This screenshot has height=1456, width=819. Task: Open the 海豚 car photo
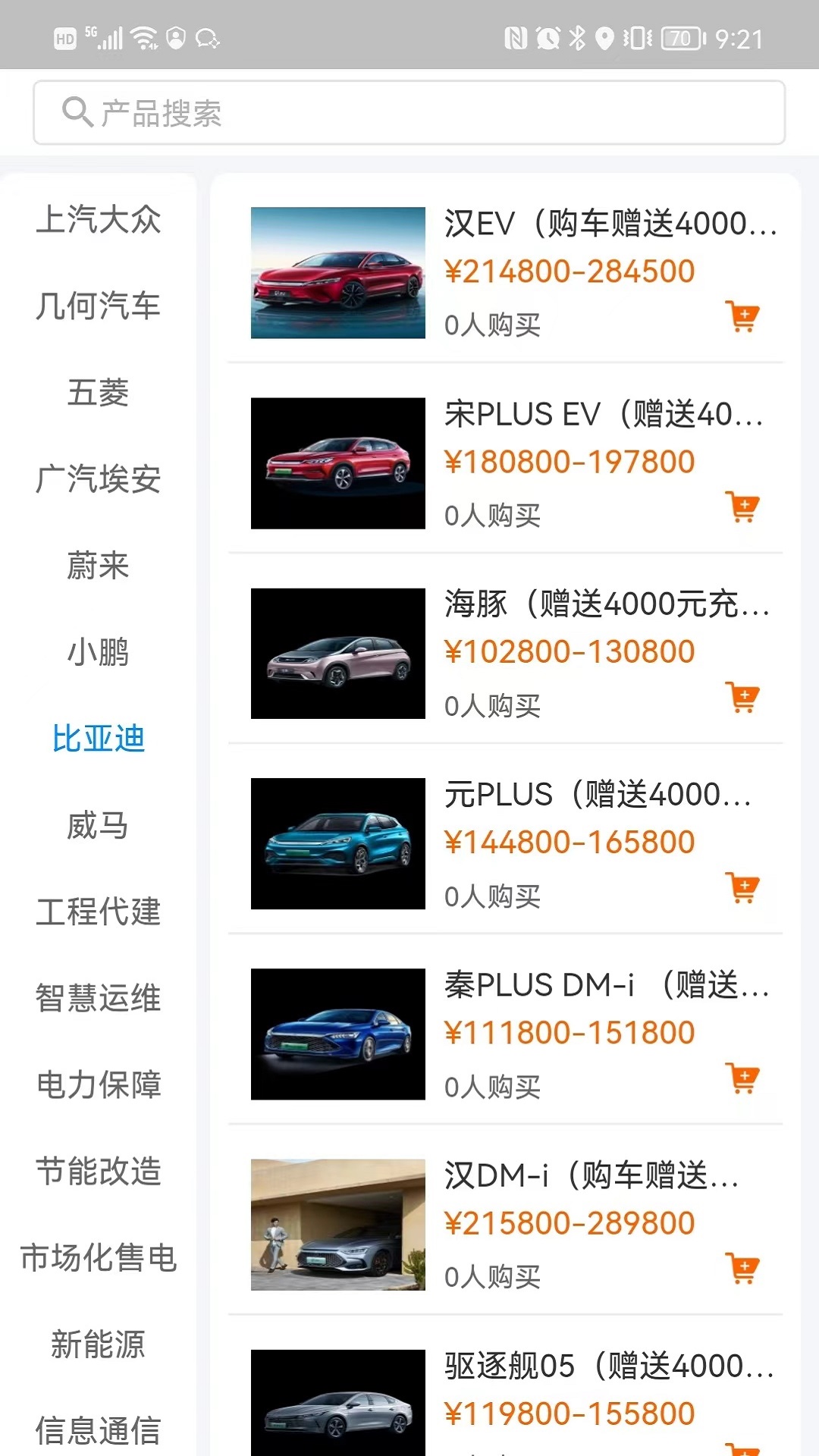coord(338,654)
